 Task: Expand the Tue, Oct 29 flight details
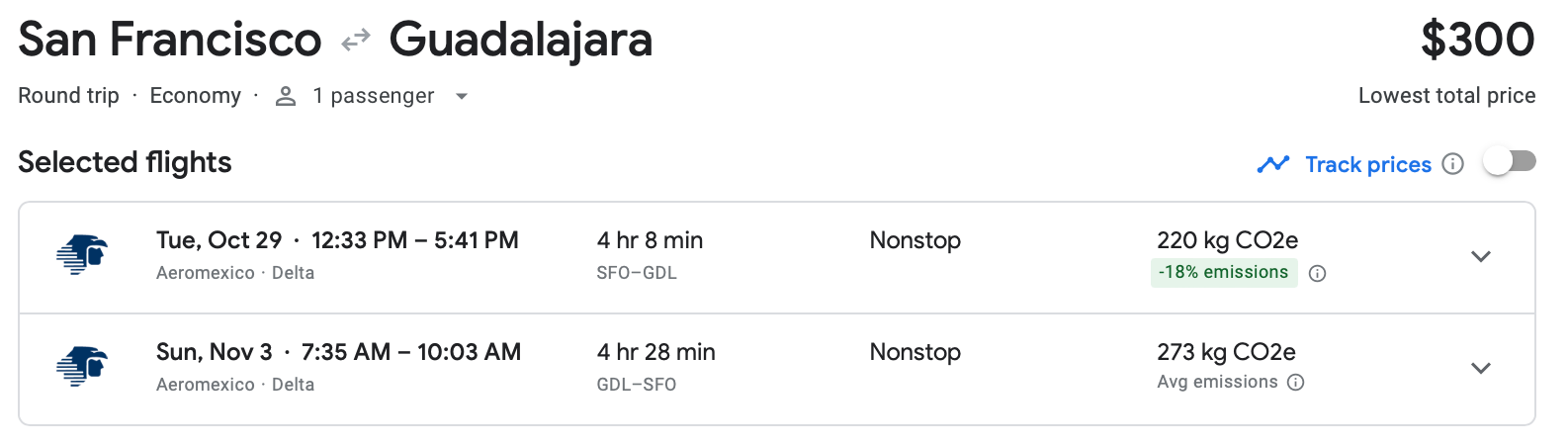point(1480,257)
